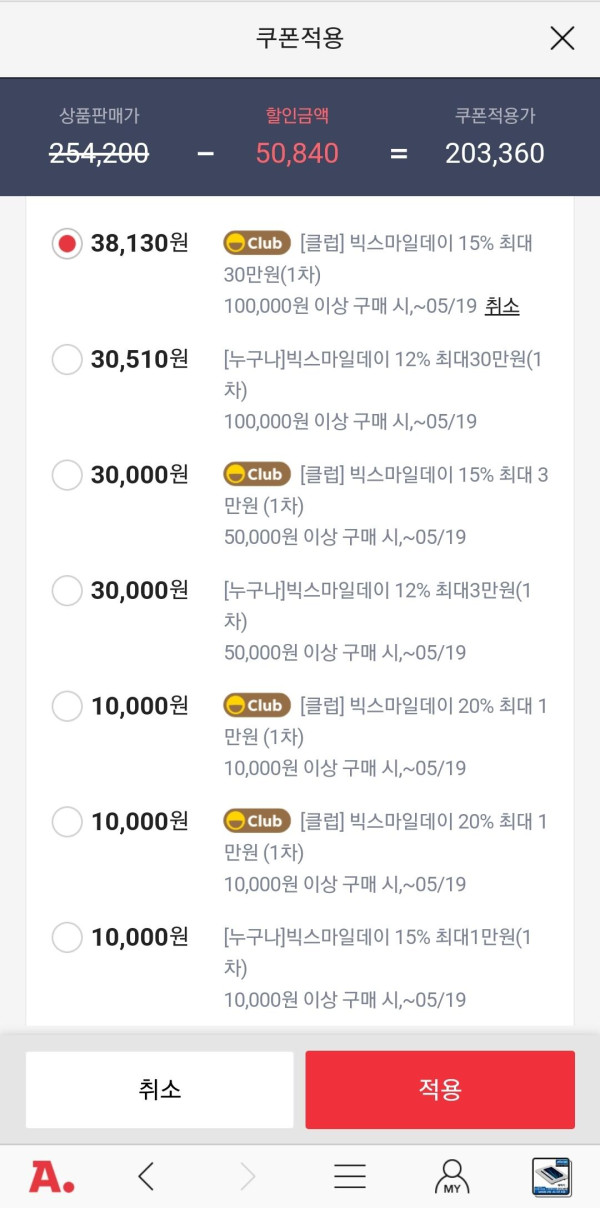Select the 30,000원 누구나 12% 최대3만원 coupon
This screenshot has height=1208, width=600.
[67, 590]
